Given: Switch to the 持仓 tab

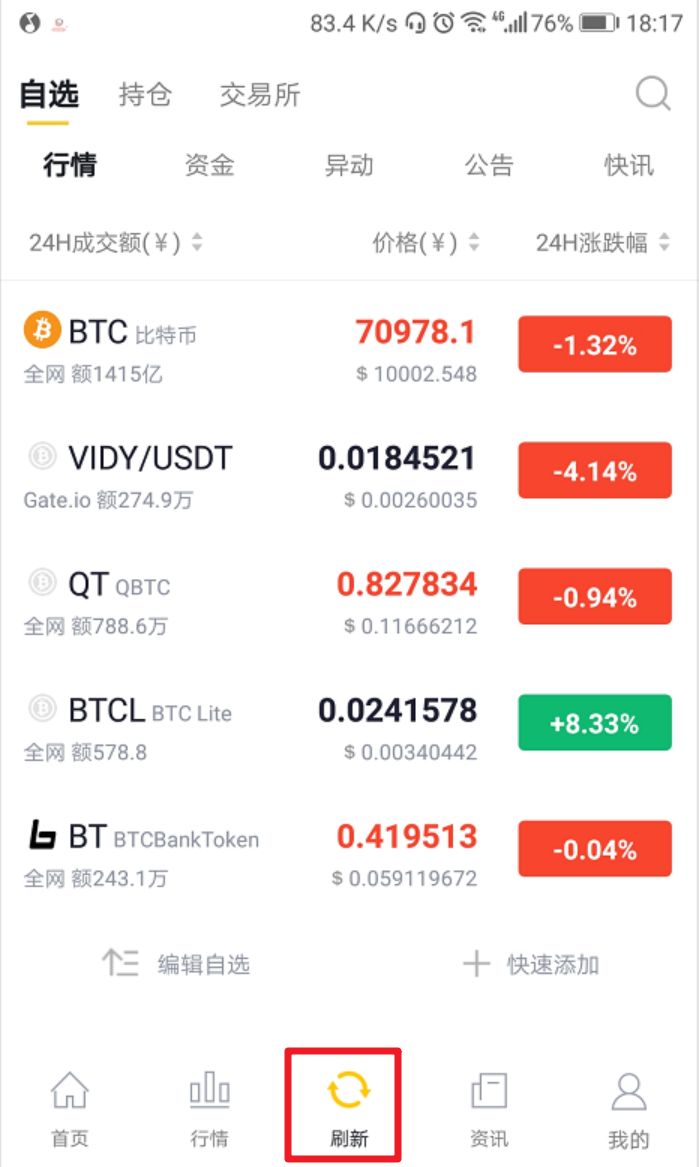Looking at the screenshot, I should pos(145,95).
